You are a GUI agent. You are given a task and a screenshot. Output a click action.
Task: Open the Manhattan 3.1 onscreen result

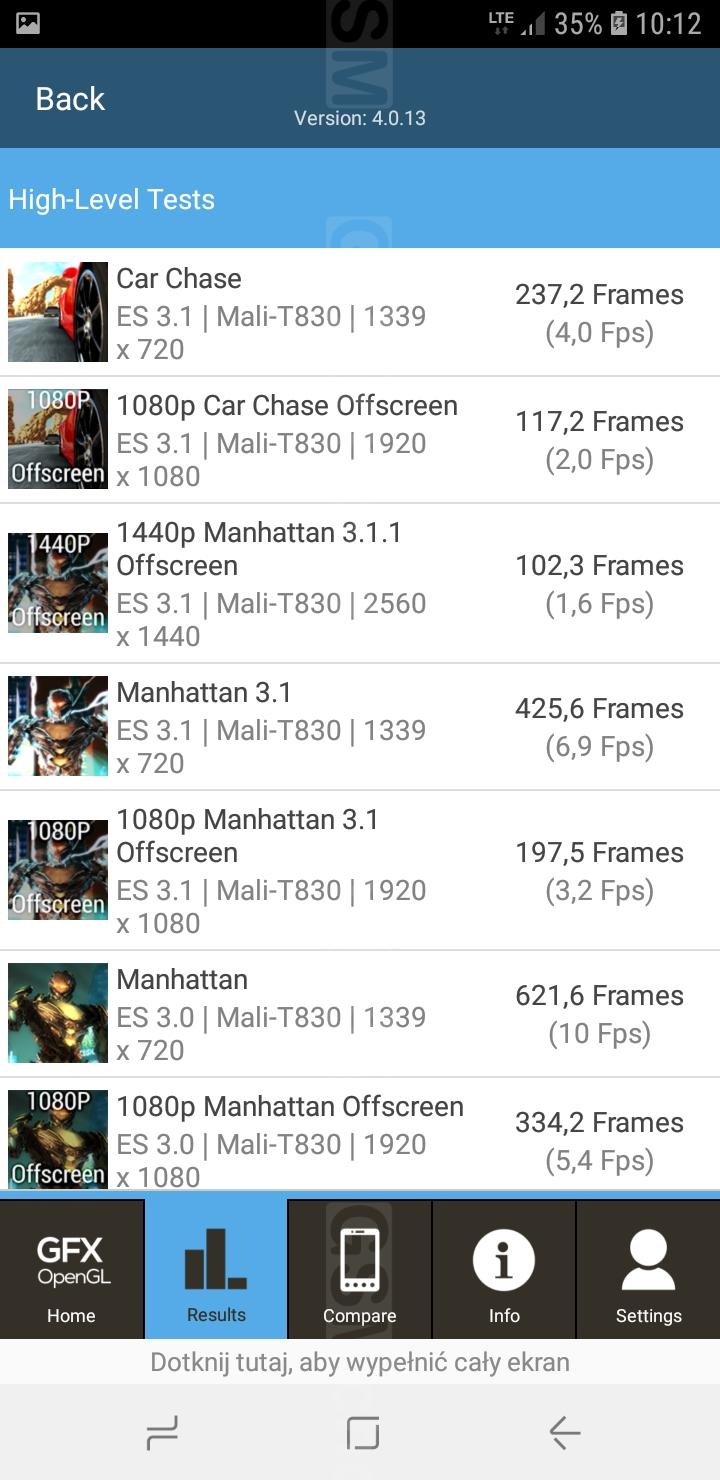point(360,727)
